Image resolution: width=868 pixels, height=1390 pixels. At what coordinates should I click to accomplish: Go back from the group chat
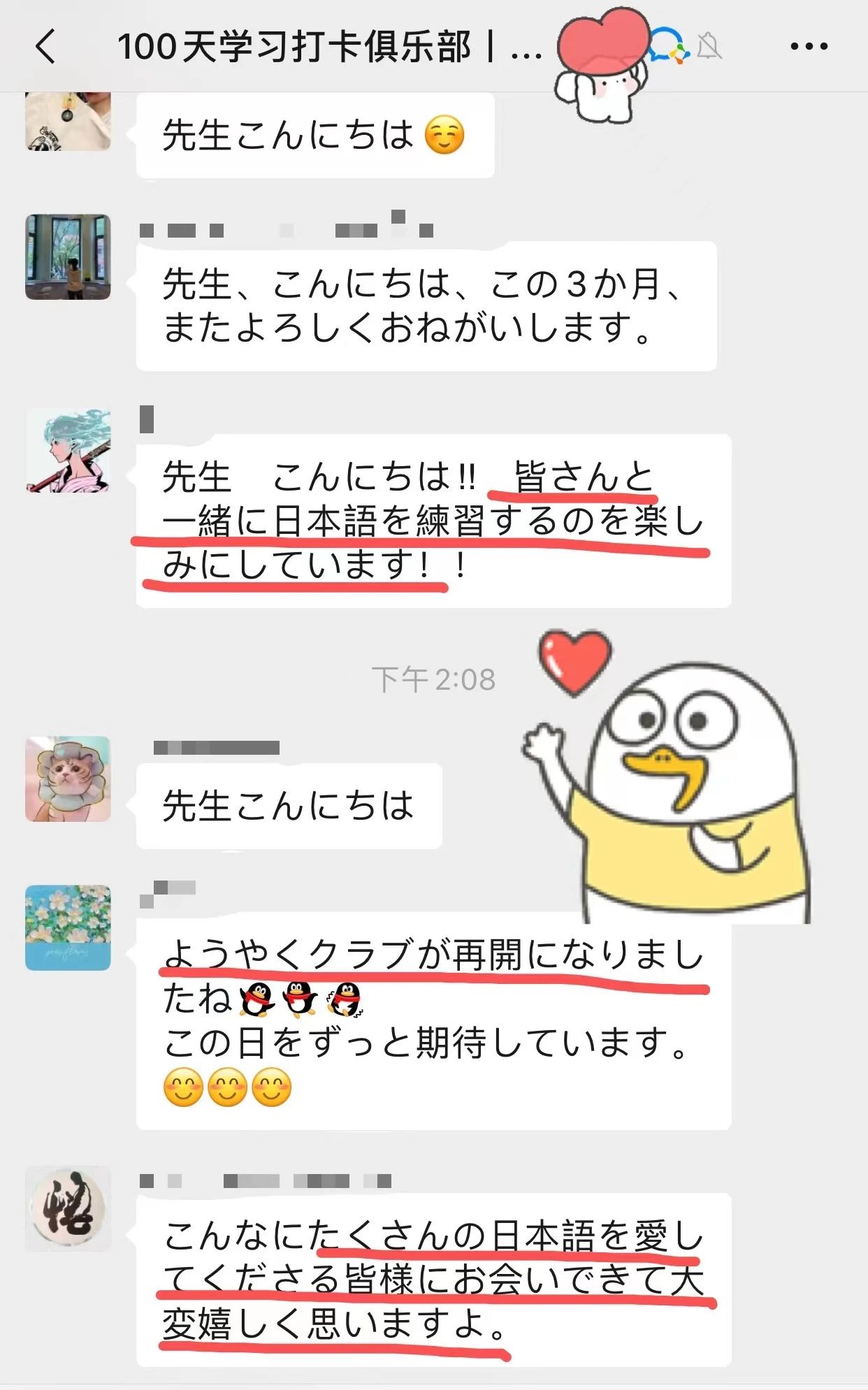[45, 47]
